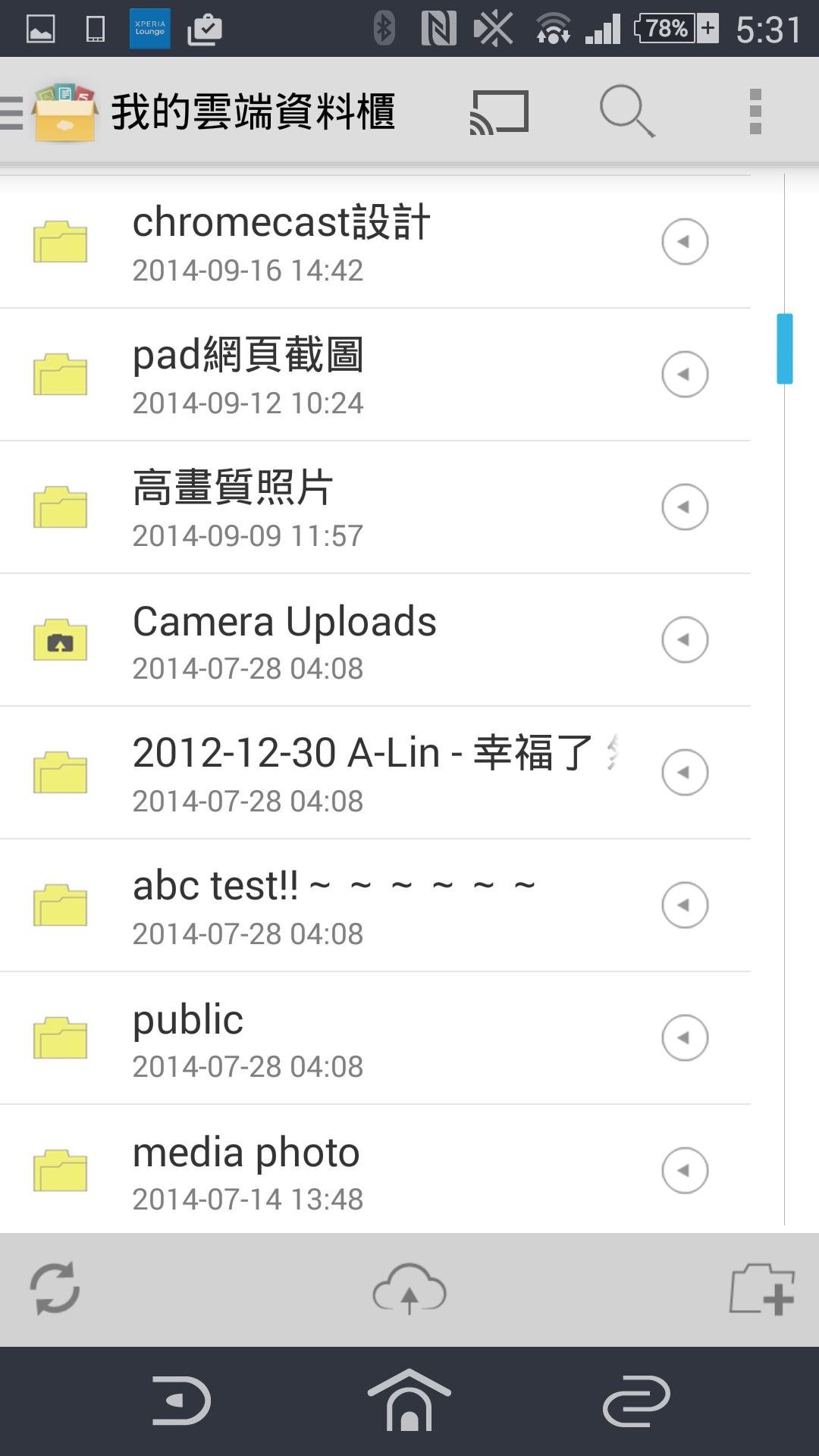Expand options for chromecast設計 folder
Image resolution: width=819 pixels, height=1456 pixels.
tap(685, 241)
